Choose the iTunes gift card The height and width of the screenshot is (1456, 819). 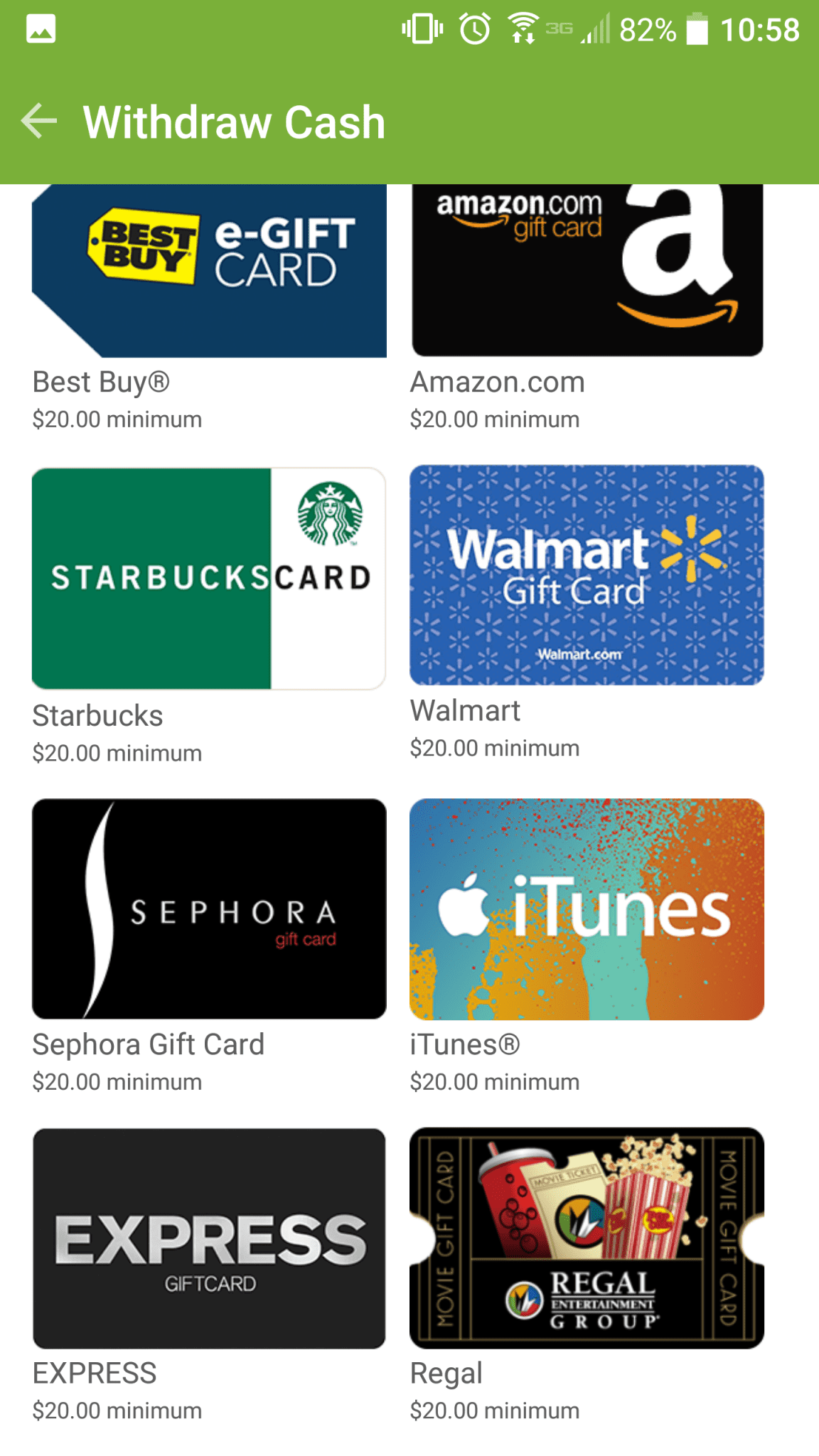click(587, 909)
